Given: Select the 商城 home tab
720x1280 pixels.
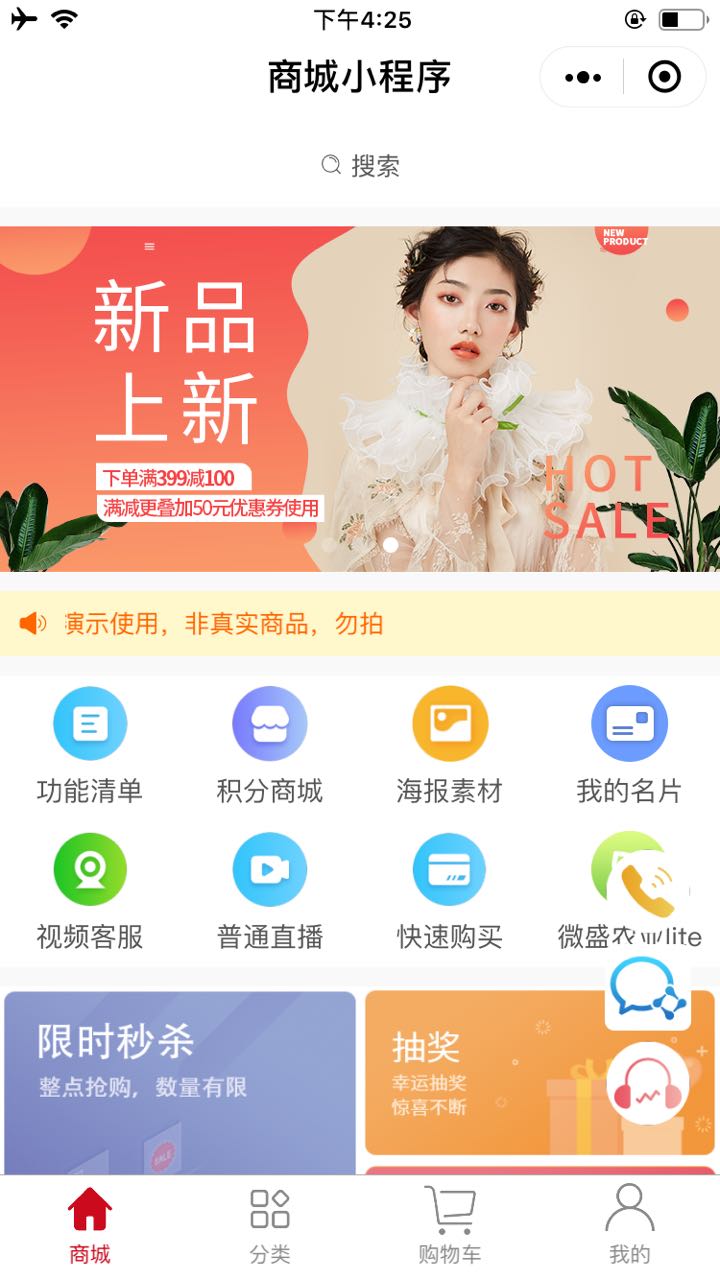Looking at the screenshot, I should 90,1224.
